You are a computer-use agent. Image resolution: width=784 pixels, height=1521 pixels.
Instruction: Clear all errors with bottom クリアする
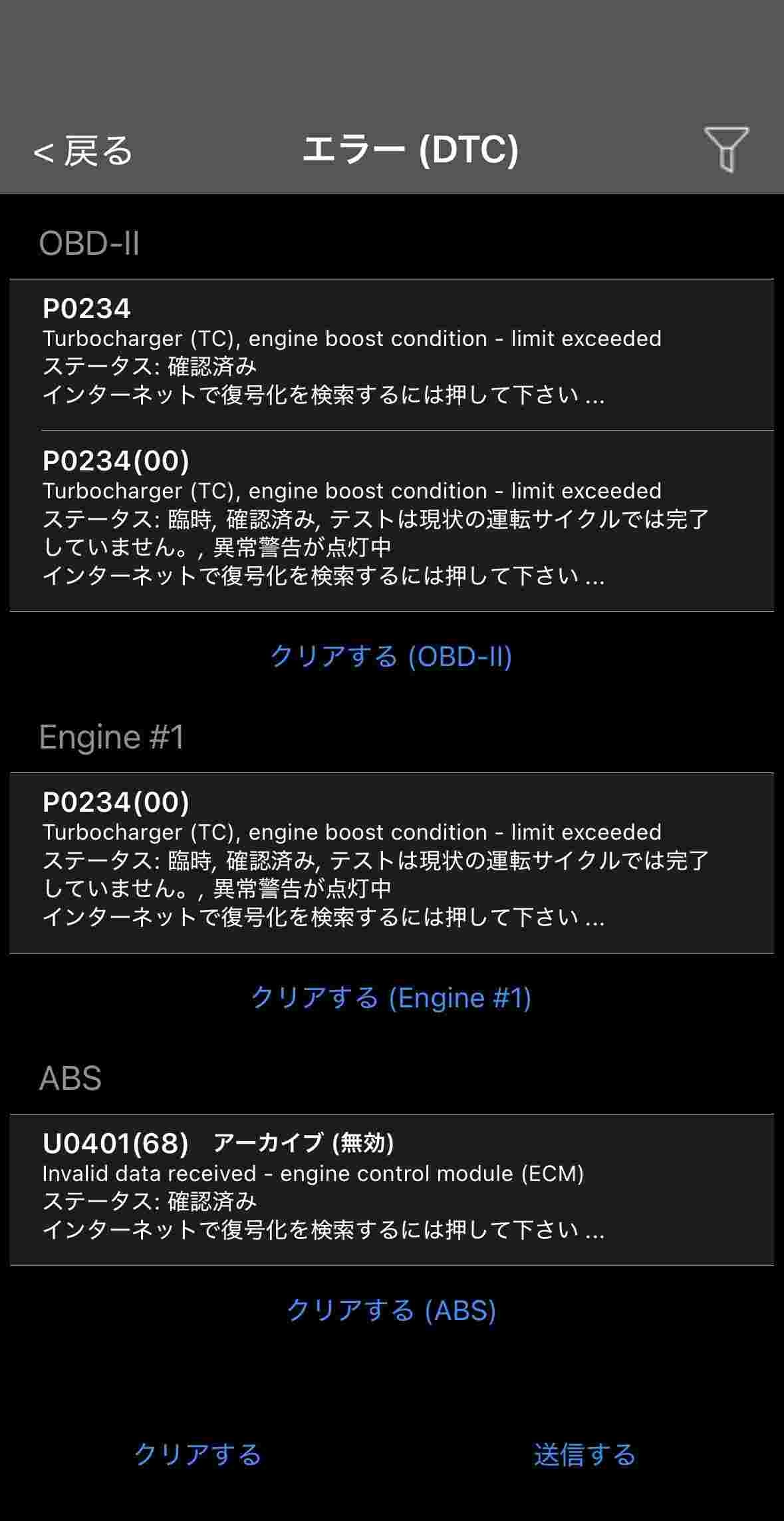(197, 1454)
